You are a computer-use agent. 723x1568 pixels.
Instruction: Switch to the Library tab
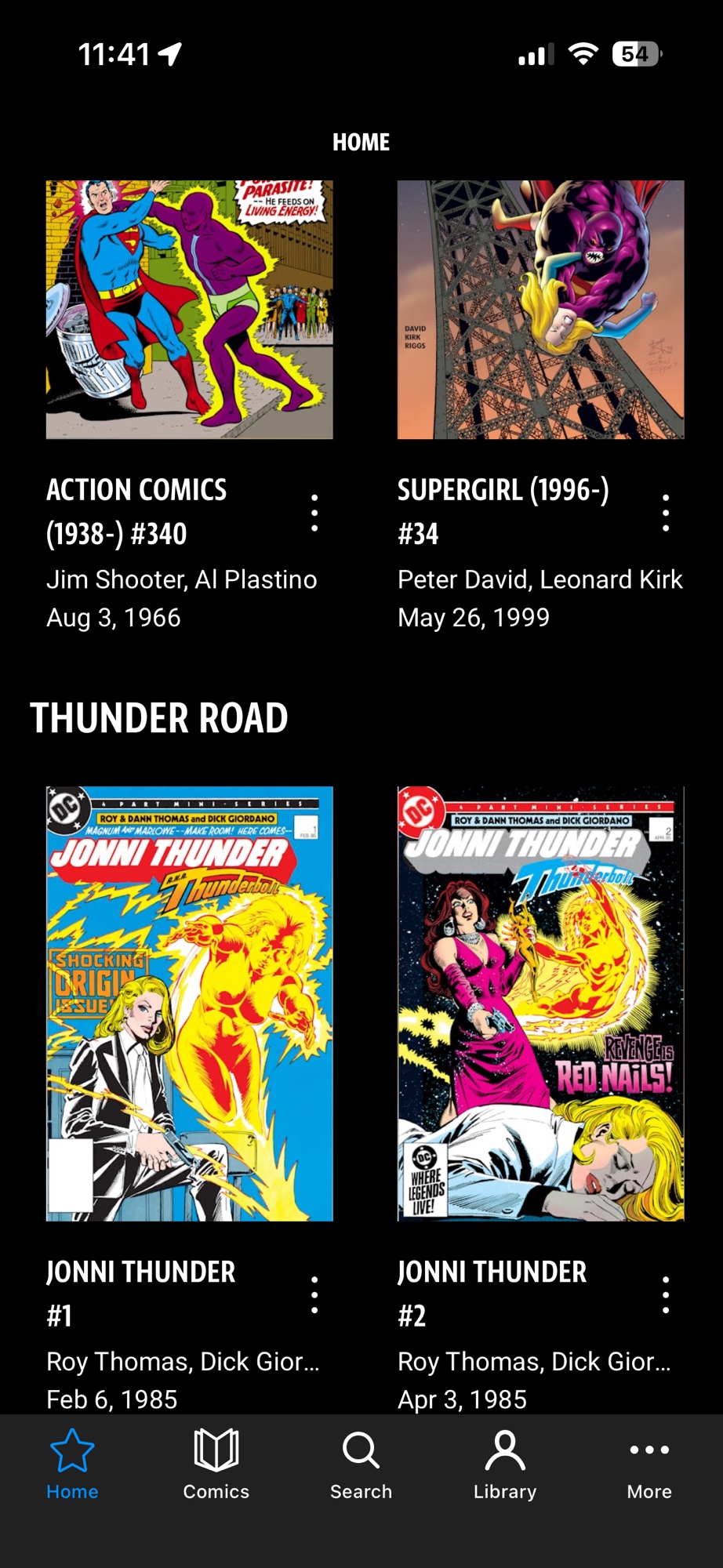(505, 1465)
